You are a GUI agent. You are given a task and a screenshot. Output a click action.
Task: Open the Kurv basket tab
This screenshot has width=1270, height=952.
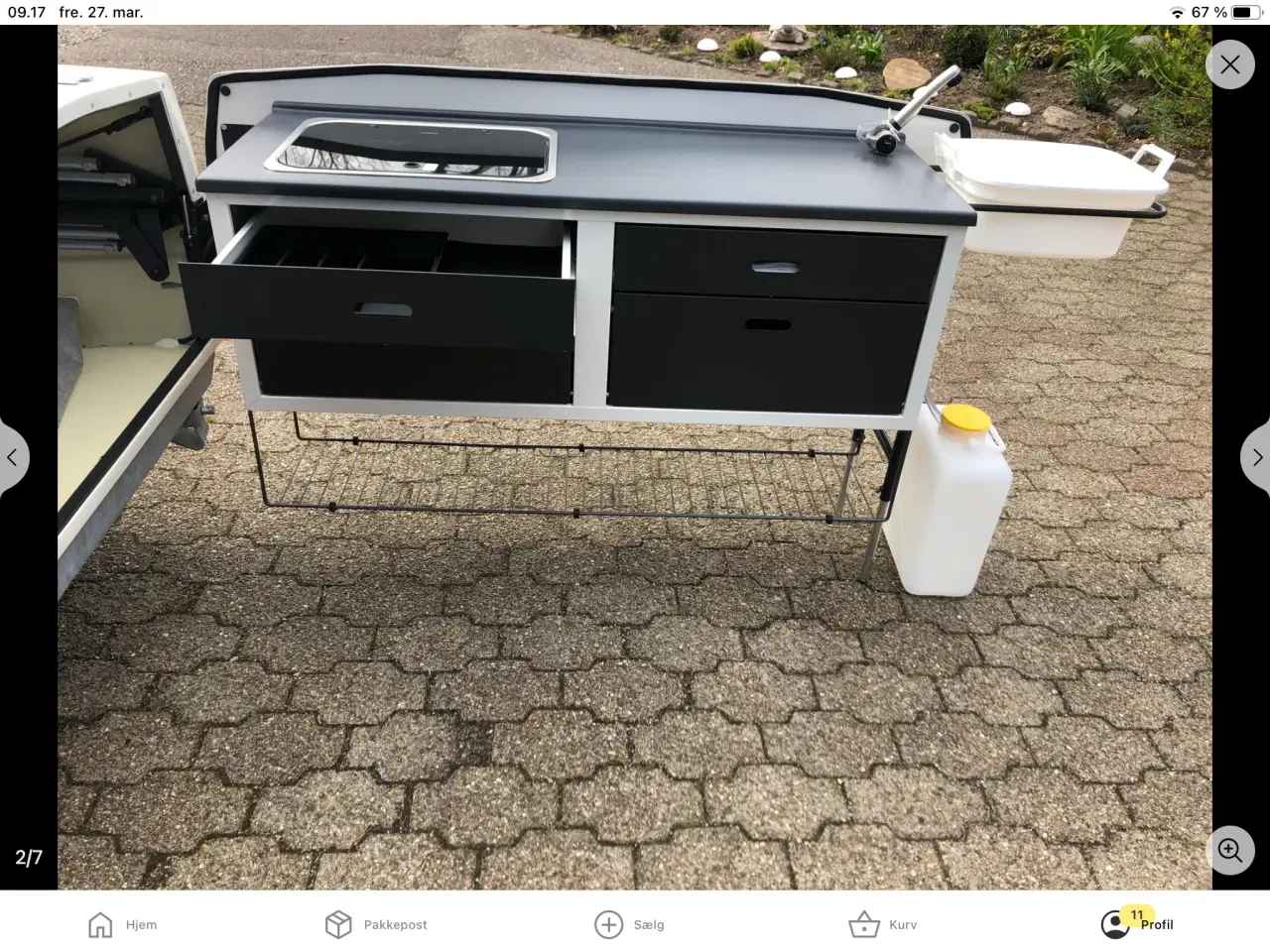[883, 924]
